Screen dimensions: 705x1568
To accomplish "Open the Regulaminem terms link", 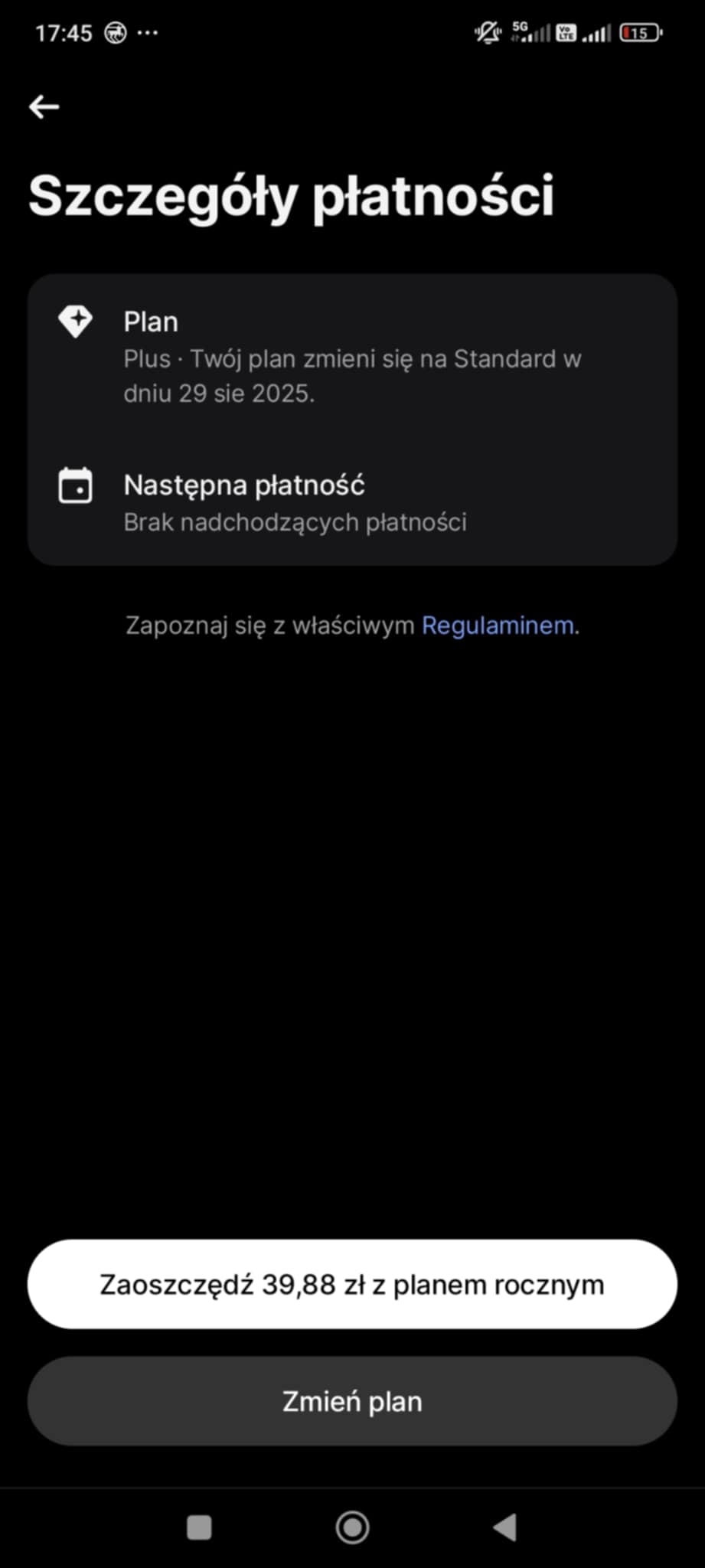I will pos(499,626).
